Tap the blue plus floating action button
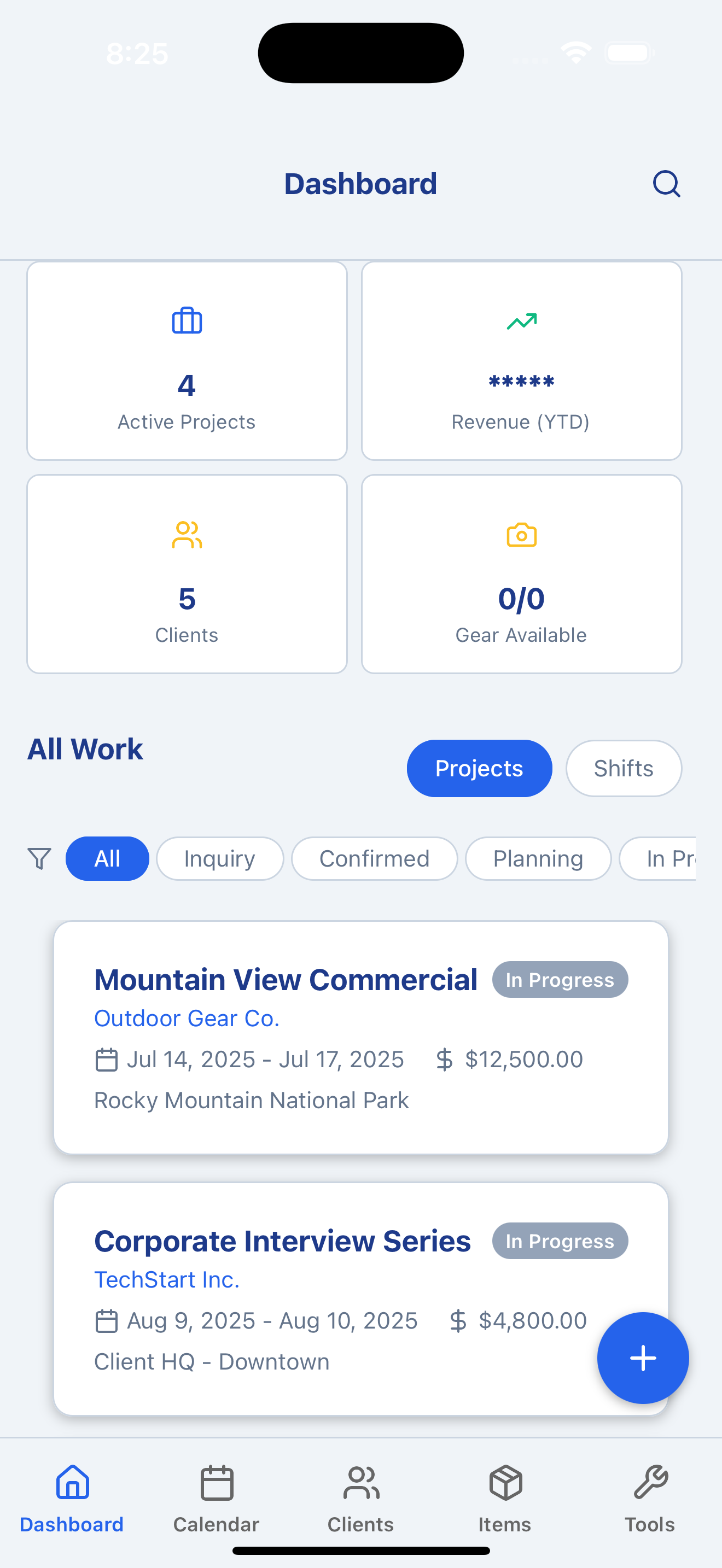 (643, 1359)
